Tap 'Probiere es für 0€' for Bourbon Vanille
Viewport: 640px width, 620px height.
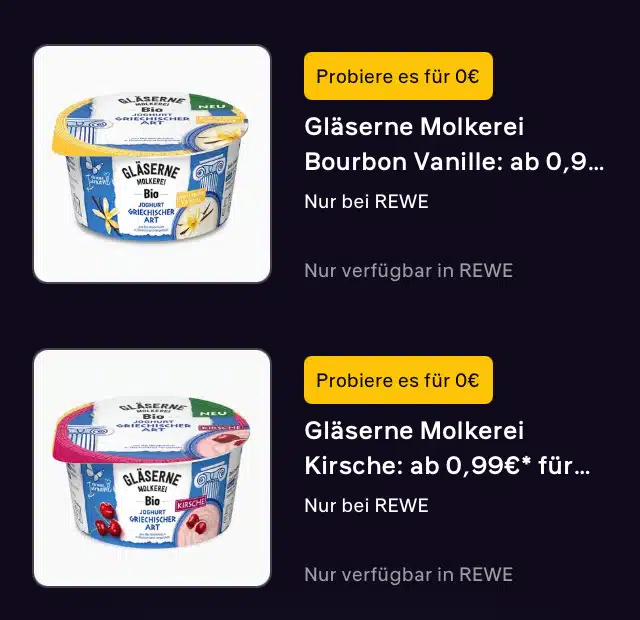398,76
